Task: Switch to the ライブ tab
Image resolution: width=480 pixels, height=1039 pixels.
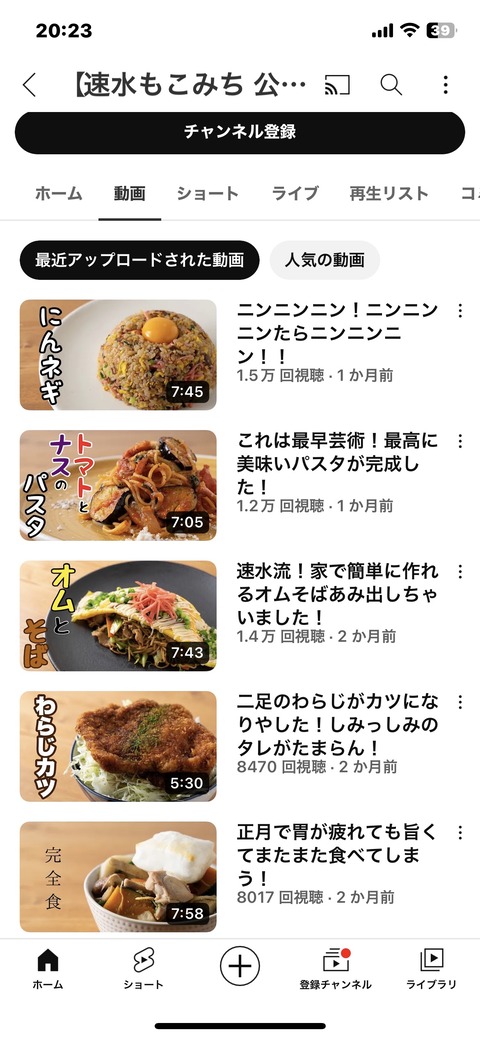Action: point(295,193)
